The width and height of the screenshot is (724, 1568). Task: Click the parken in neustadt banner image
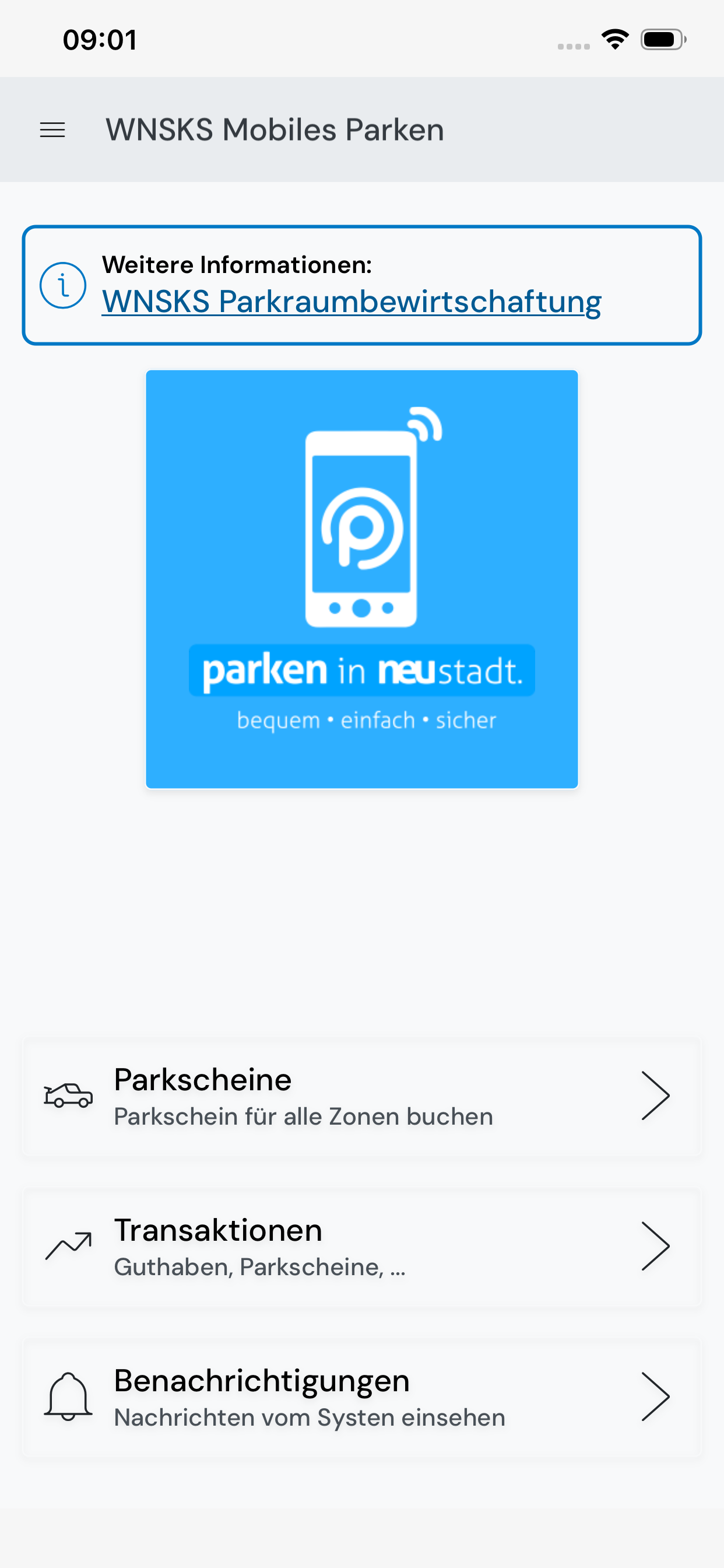362,578
